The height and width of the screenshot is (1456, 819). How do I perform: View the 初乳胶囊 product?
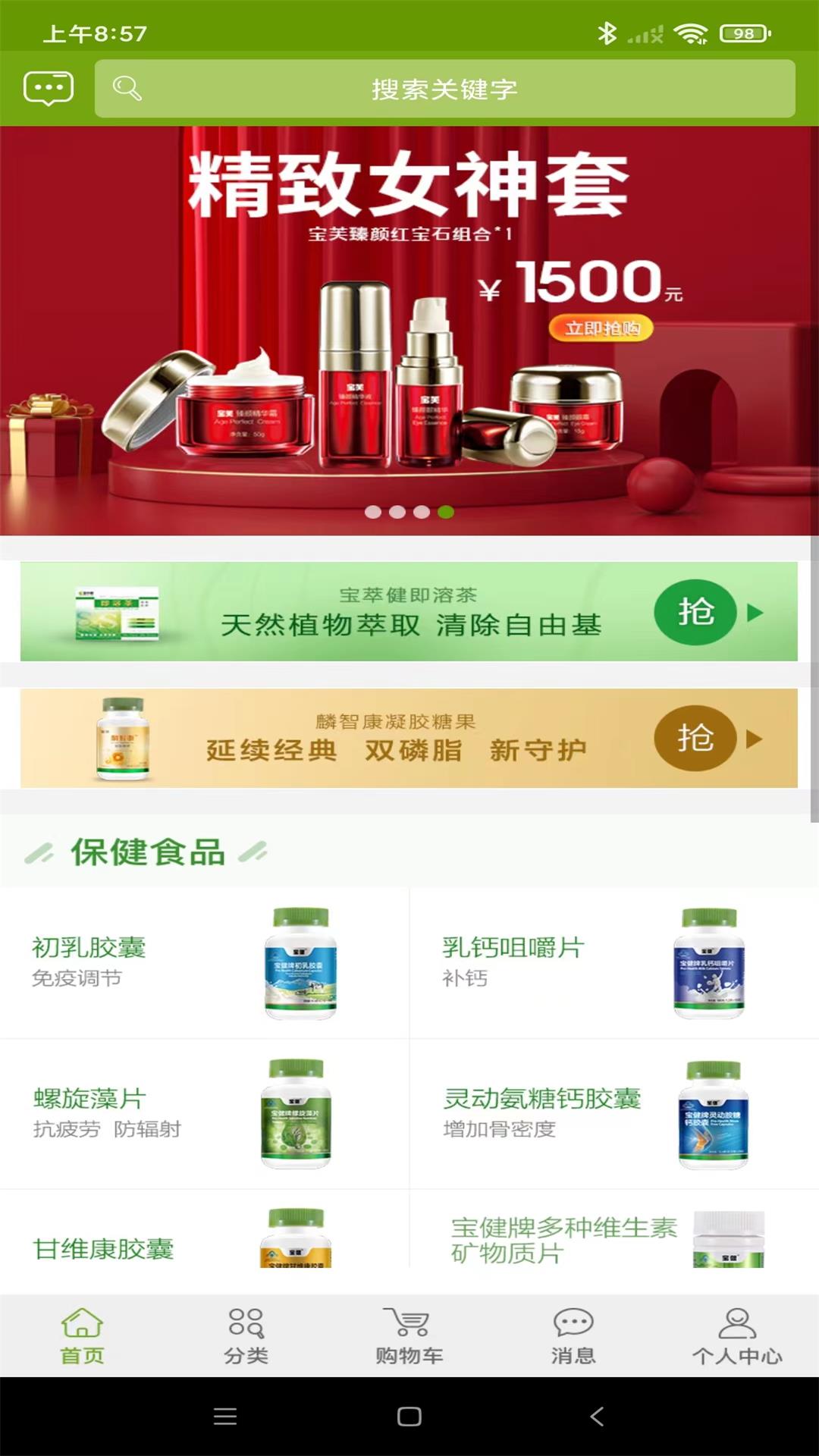tap(205, 962)
